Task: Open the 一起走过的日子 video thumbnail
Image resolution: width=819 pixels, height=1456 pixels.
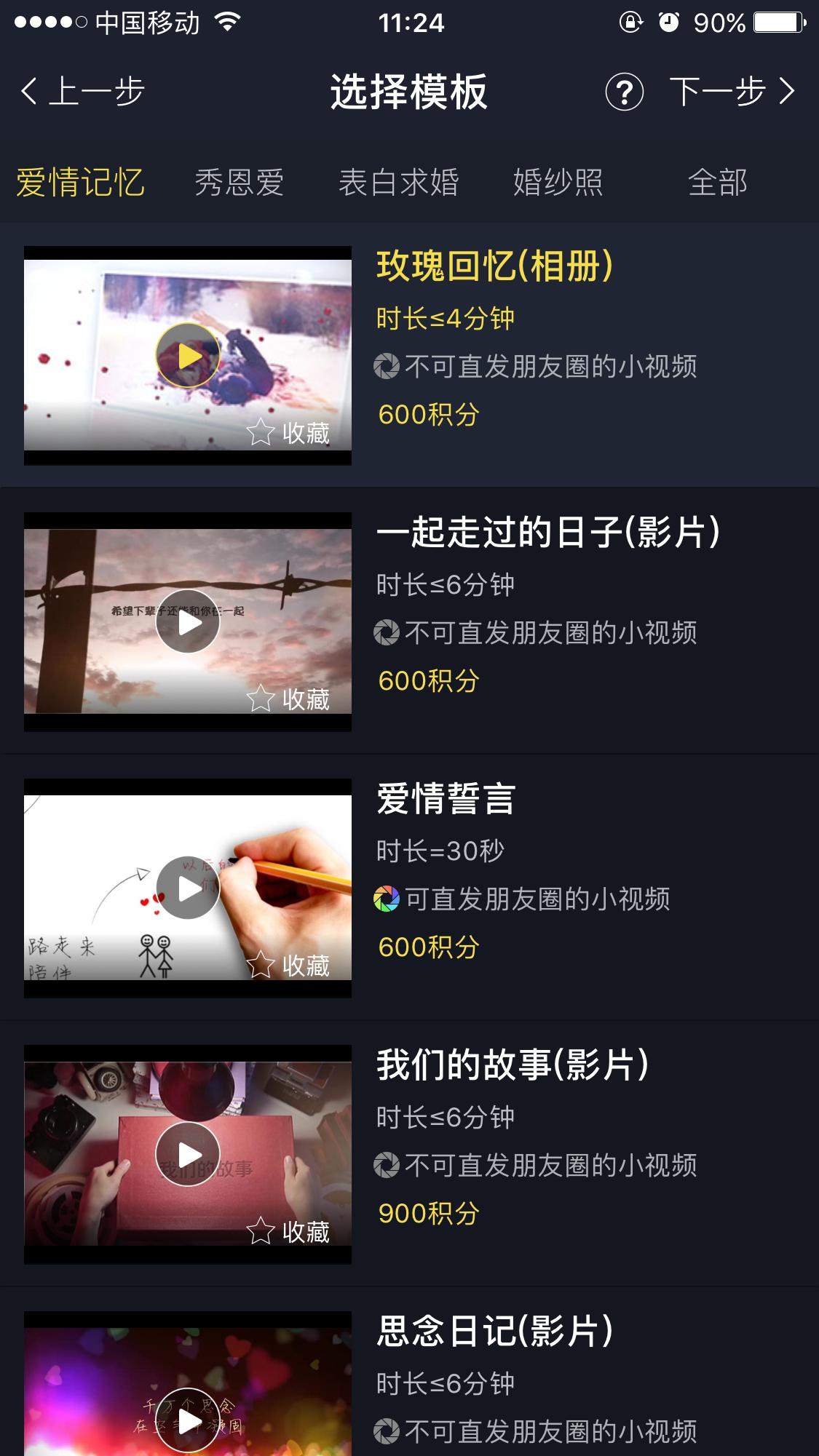Action: [188, 621]
